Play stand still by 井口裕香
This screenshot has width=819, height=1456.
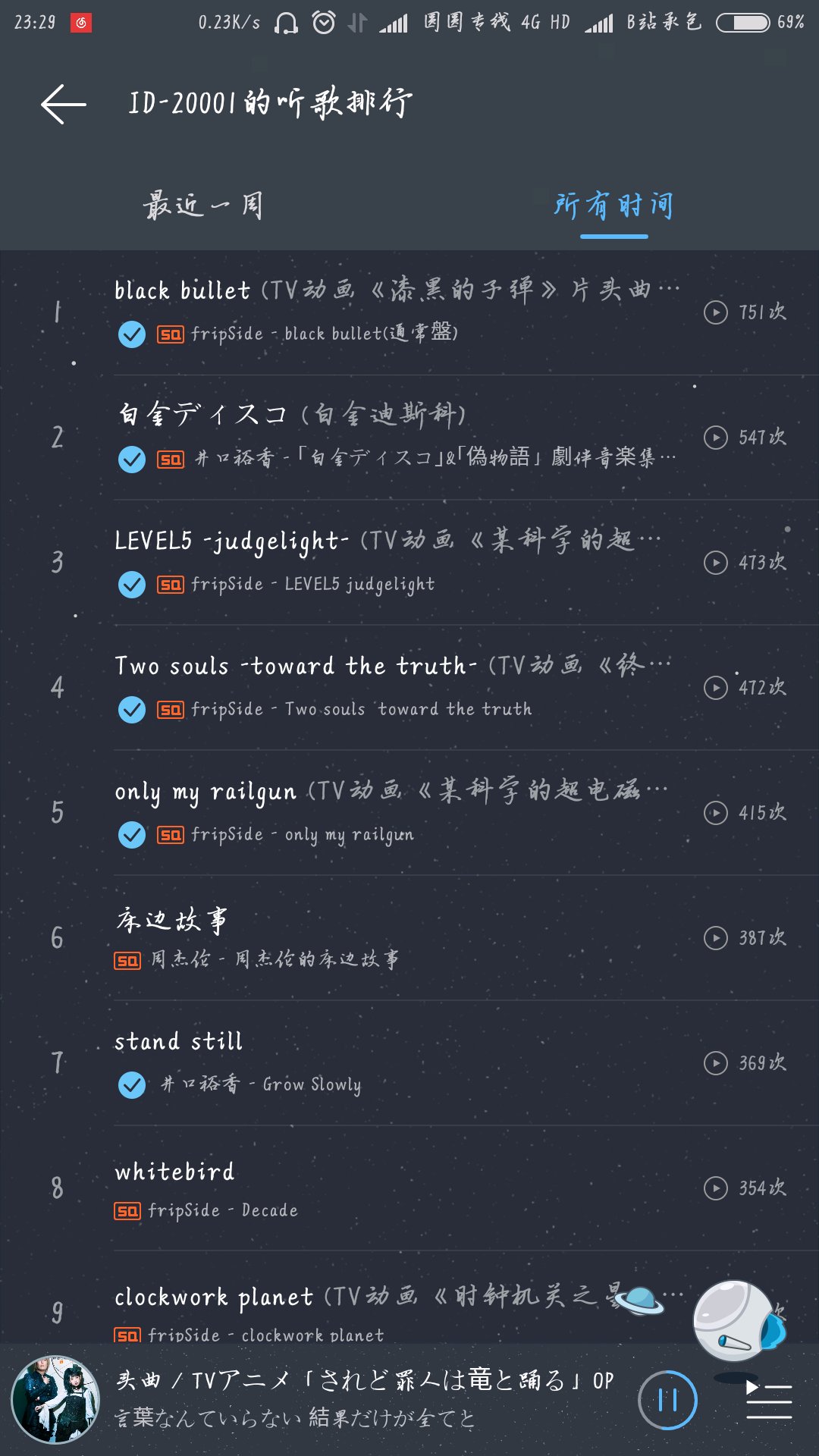click(x=394, y=1062)
